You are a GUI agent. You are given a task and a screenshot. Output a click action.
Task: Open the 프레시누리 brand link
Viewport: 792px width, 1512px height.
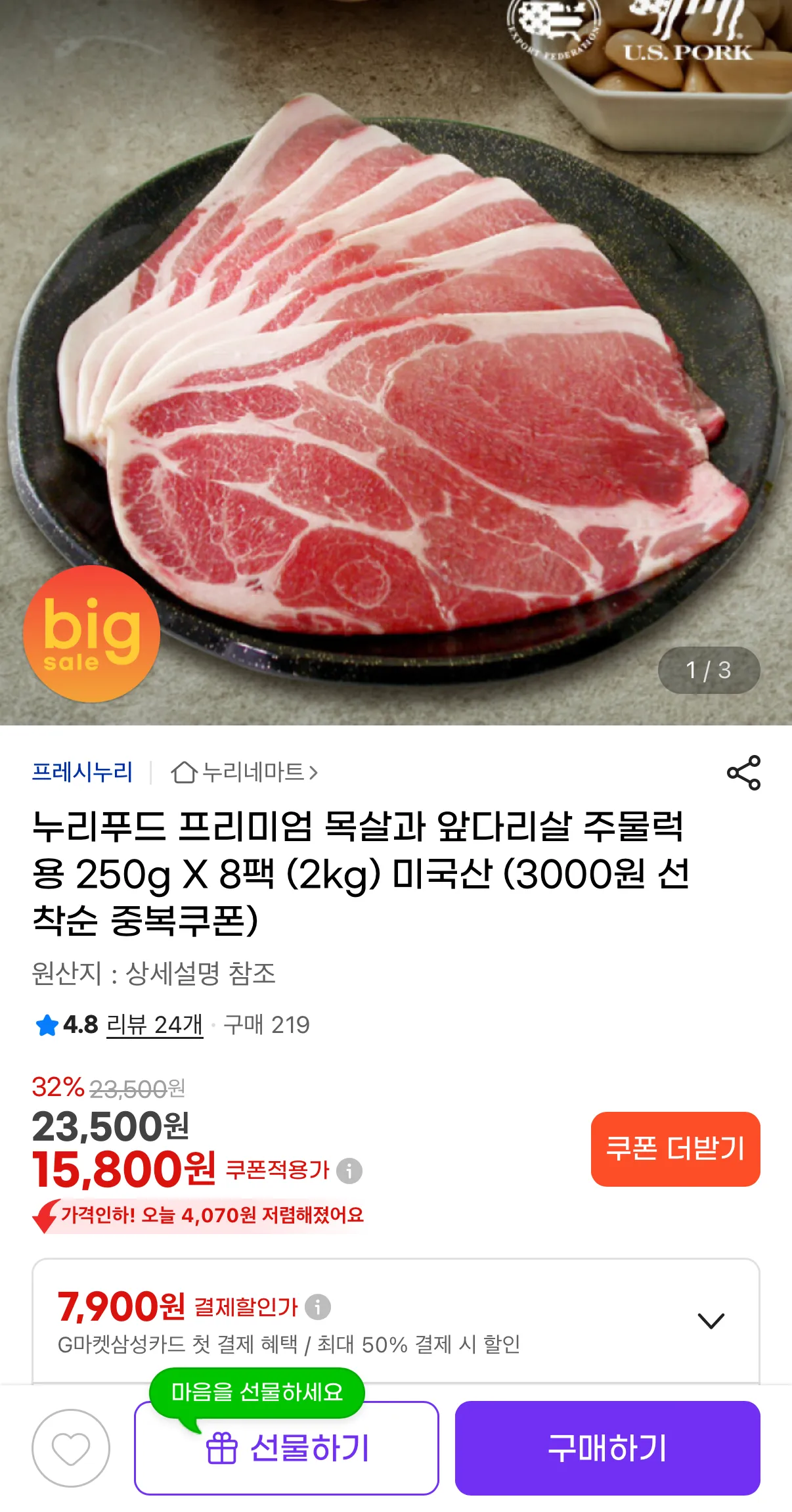[x=82, y=771]
